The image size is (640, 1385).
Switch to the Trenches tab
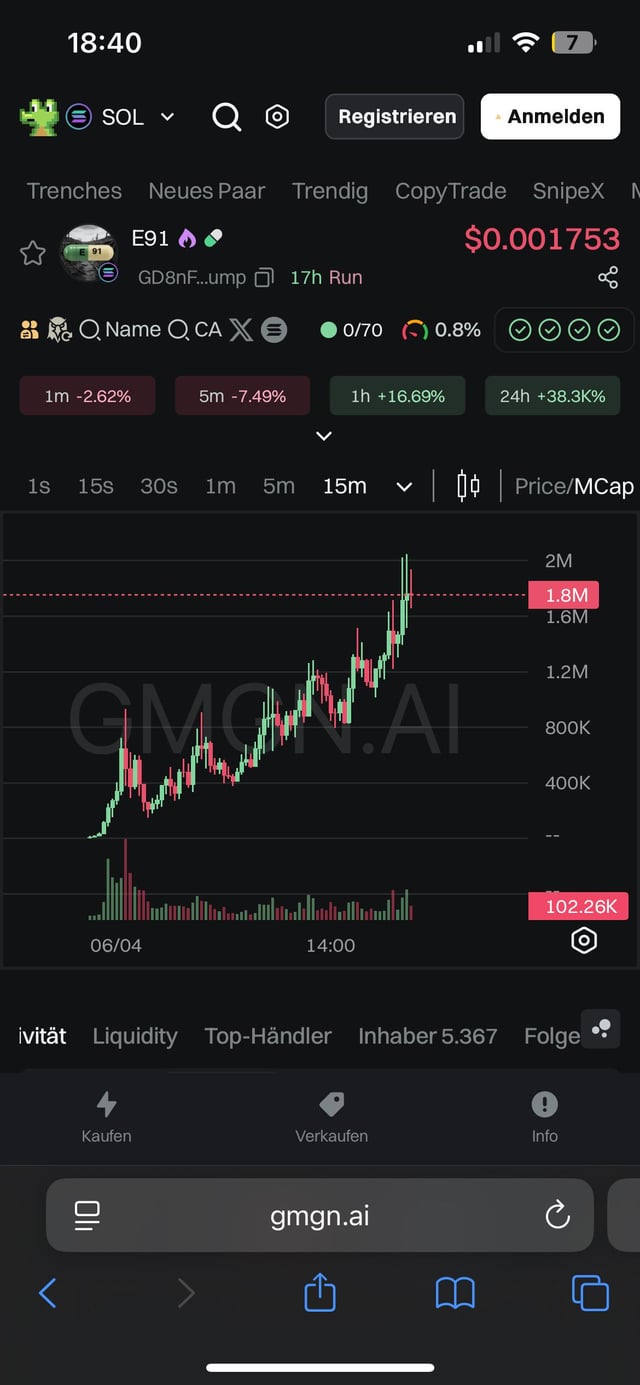[74, 191]
